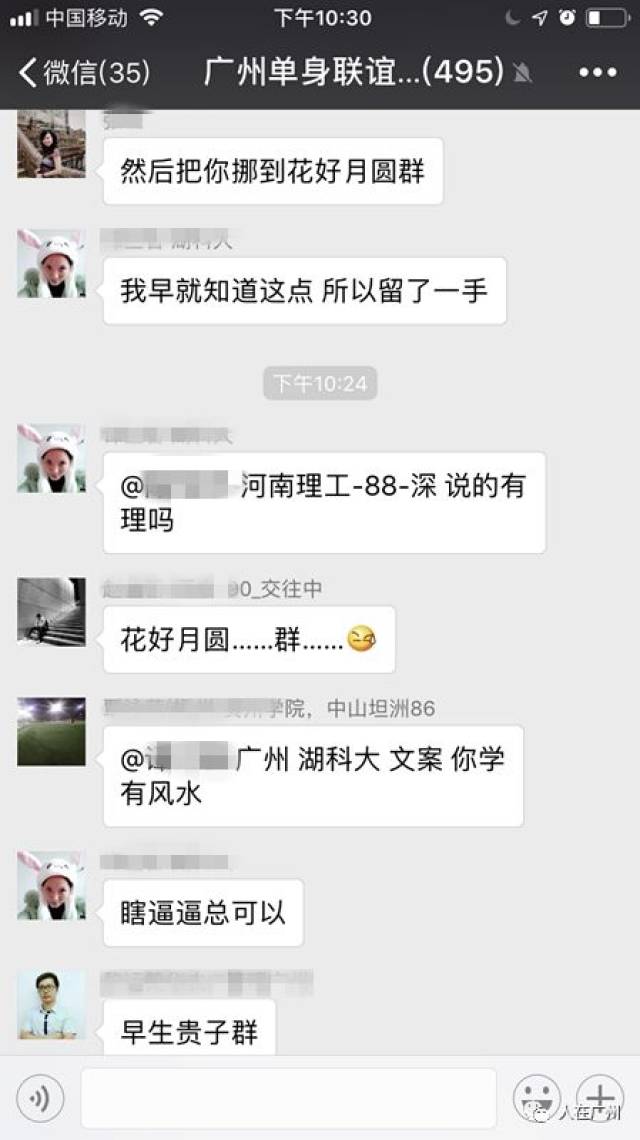
Task: Focus the message text field
Action: click(x=288, y=1099)
